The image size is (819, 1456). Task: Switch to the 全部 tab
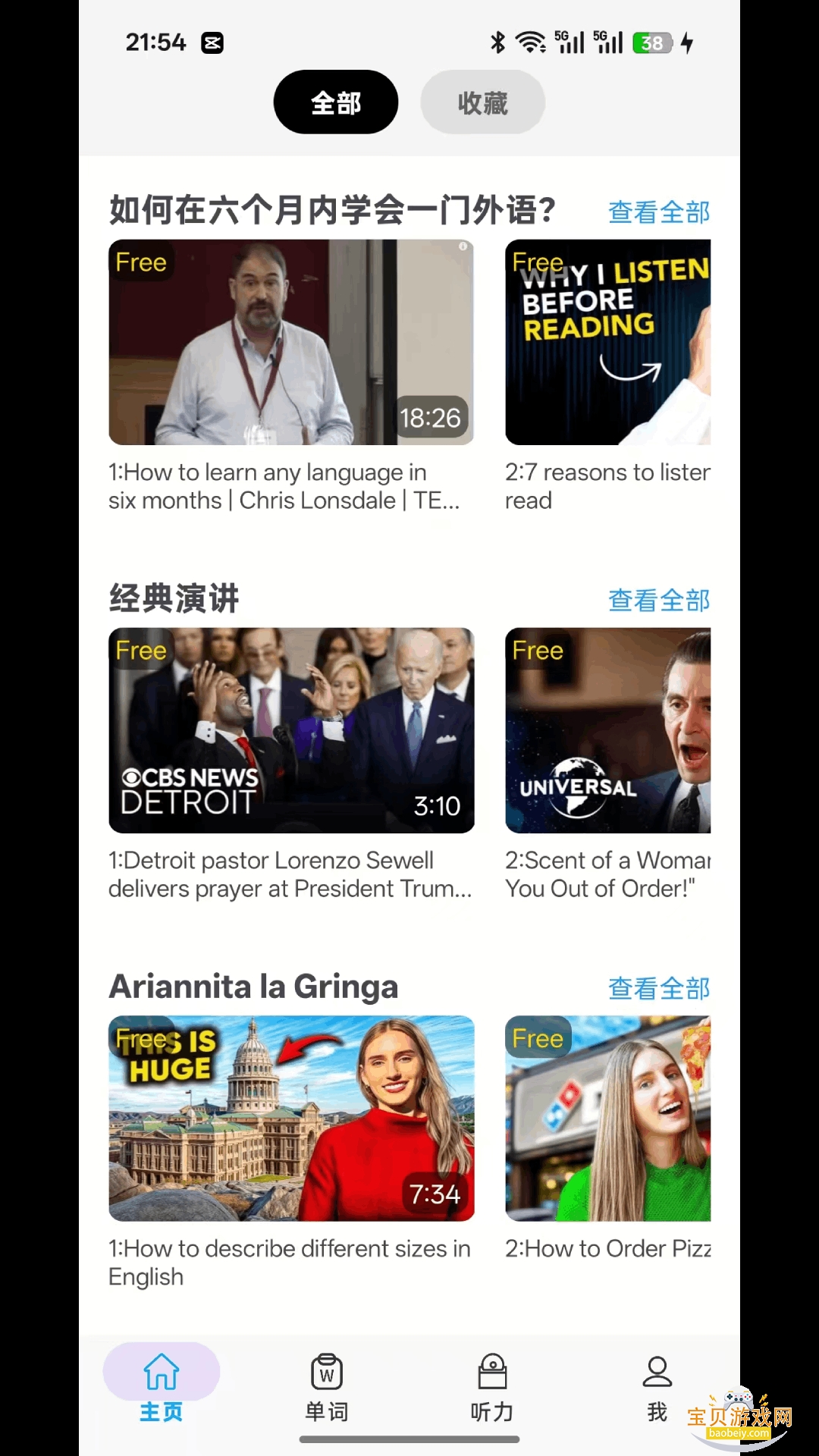(x=335, y=102)
